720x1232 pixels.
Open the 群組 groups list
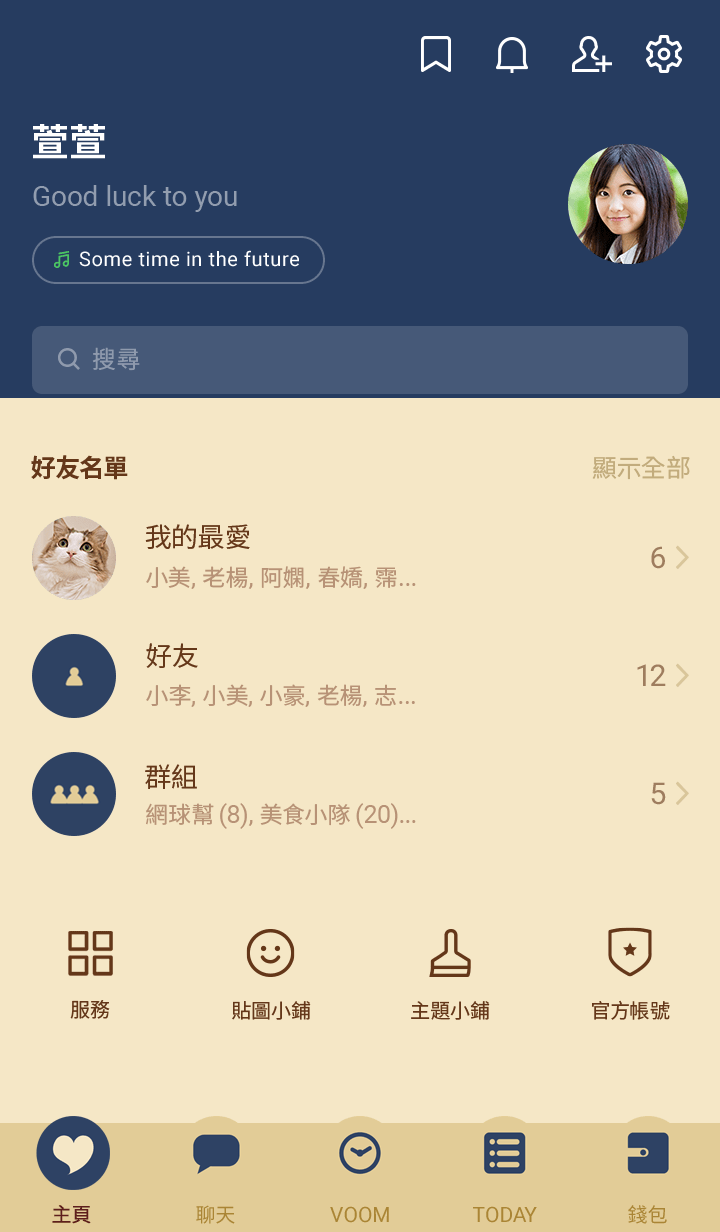coord(360,794)
